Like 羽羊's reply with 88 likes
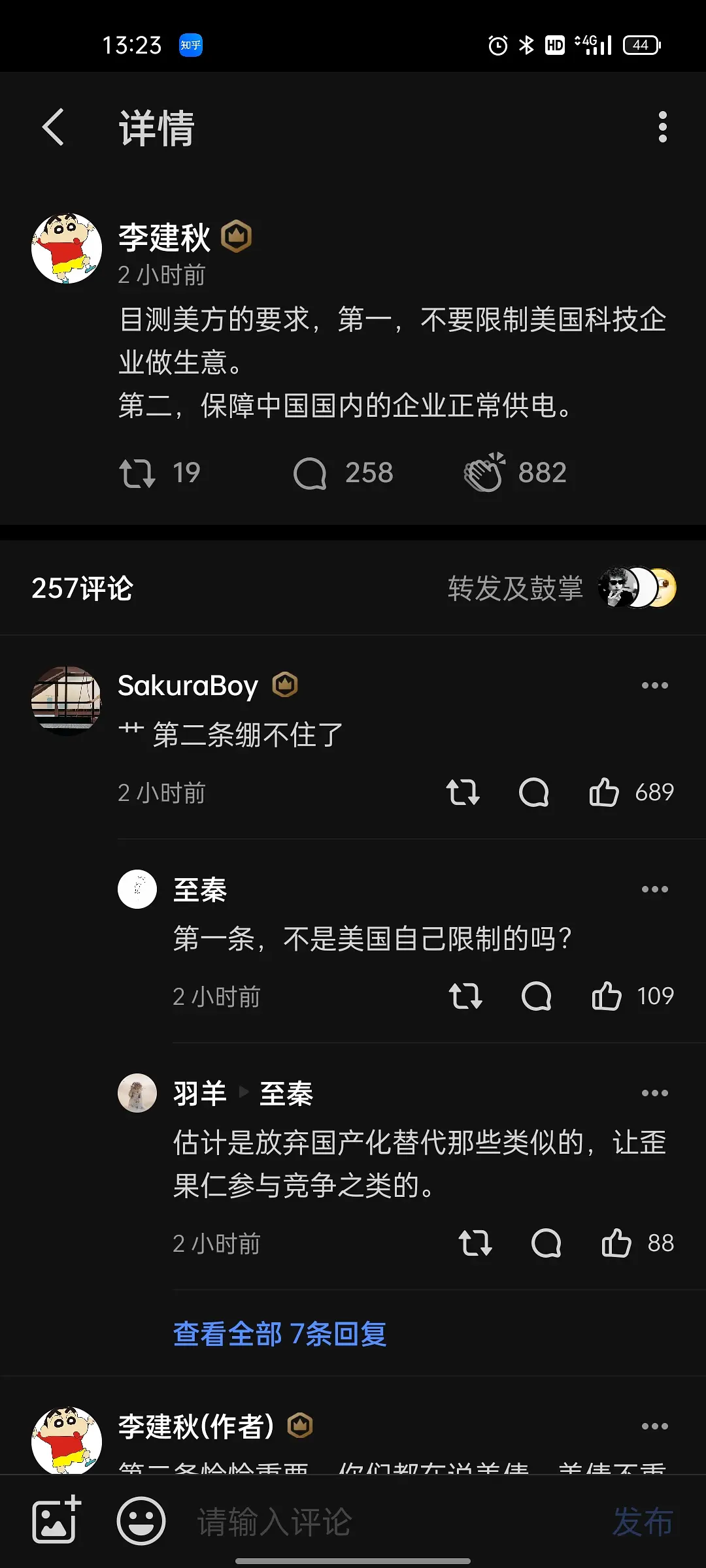 [x=616, y=1243]
